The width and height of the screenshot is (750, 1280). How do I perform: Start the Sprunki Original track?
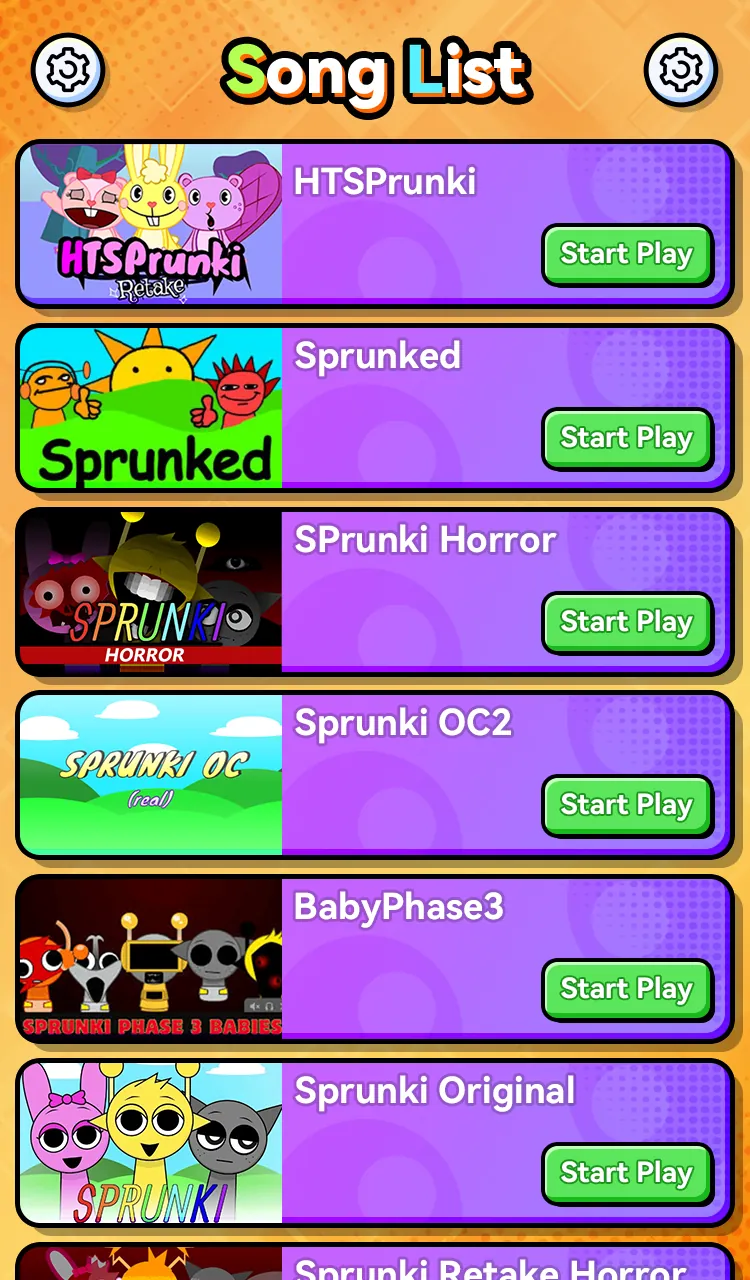(627, 1173)
